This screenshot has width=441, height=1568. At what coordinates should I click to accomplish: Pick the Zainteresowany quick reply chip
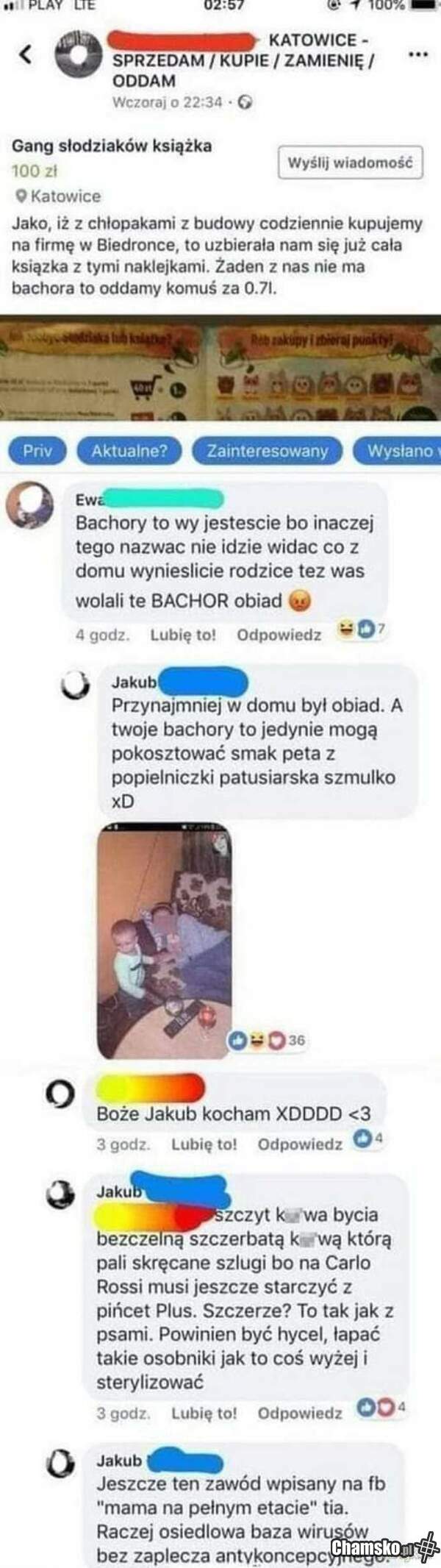click(x=267, y=450)
